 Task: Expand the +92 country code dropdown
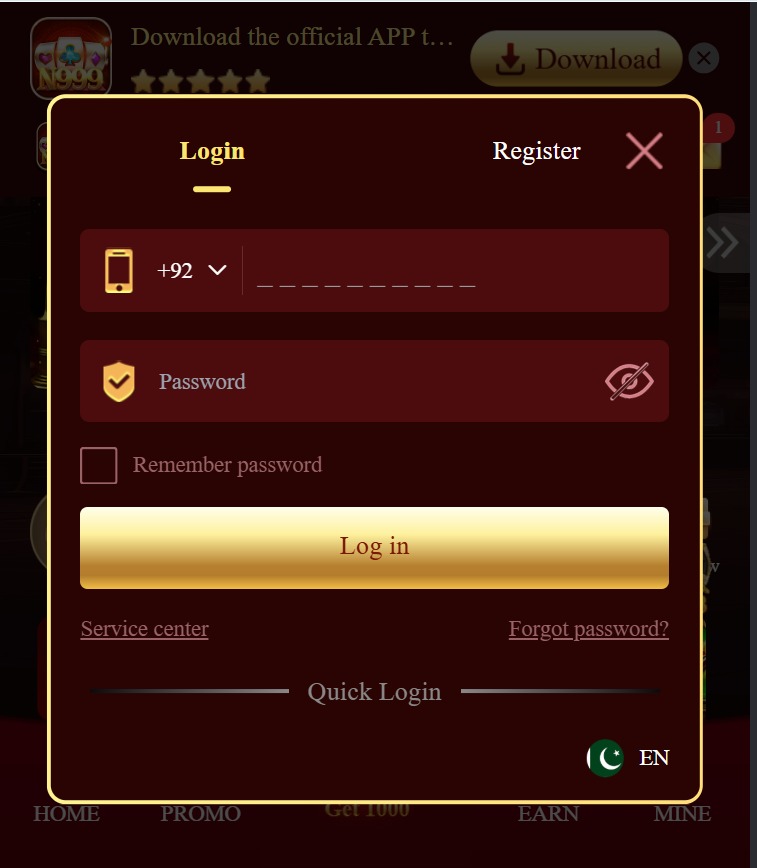pos(192,270)
